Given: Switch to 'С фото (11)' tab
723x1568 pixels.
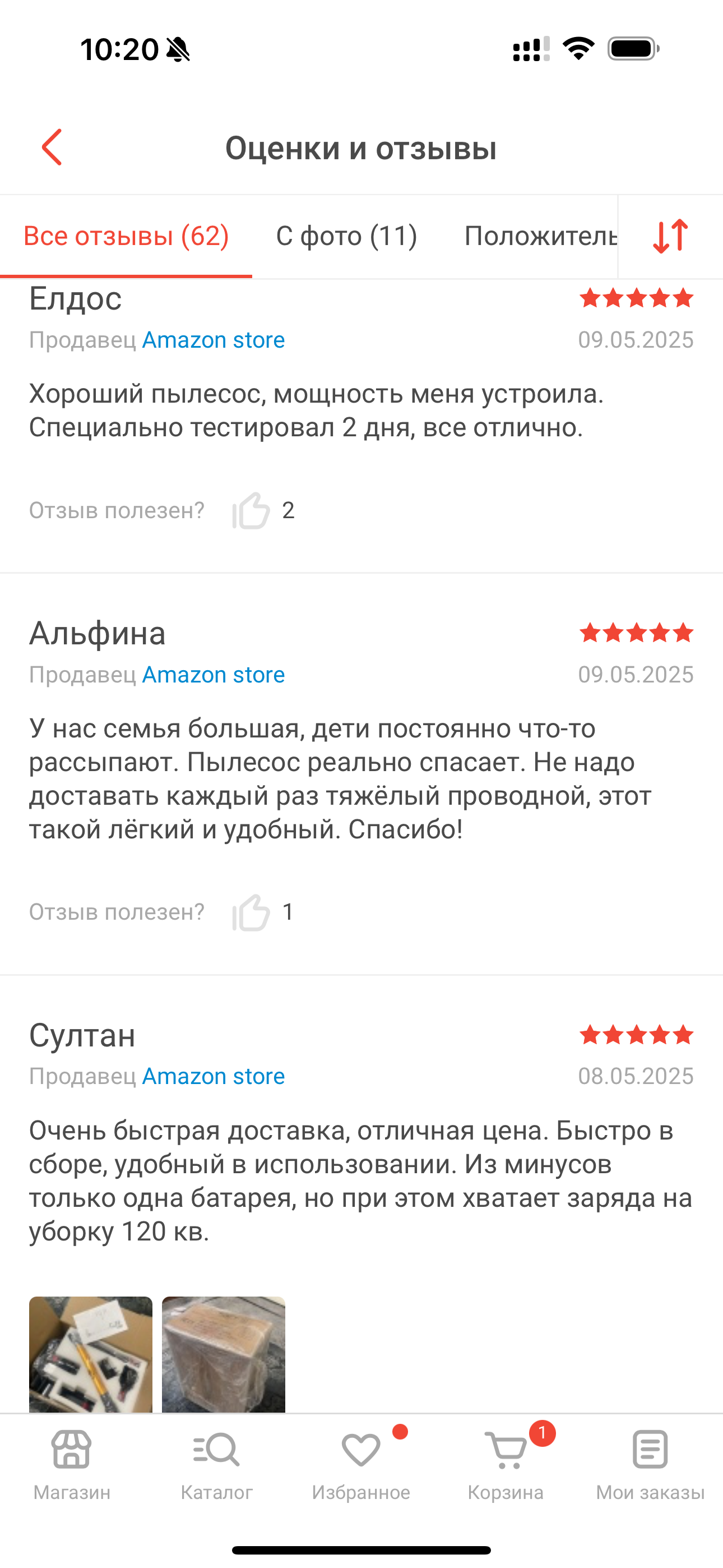Looking at the screenshot, I should click(346, 236).
